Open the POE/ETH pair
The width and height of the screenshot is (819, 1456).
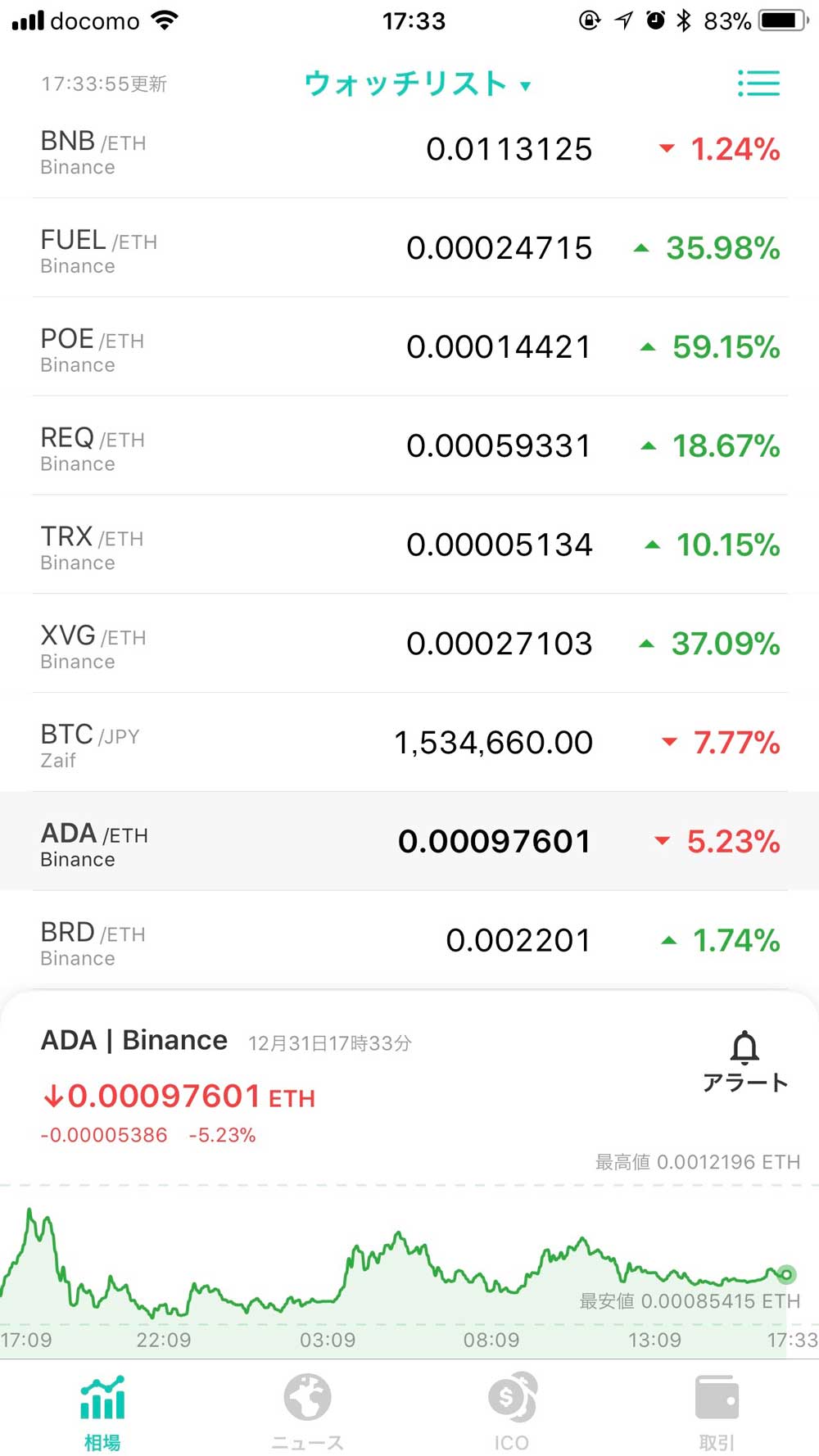click(x=409, y=347)
